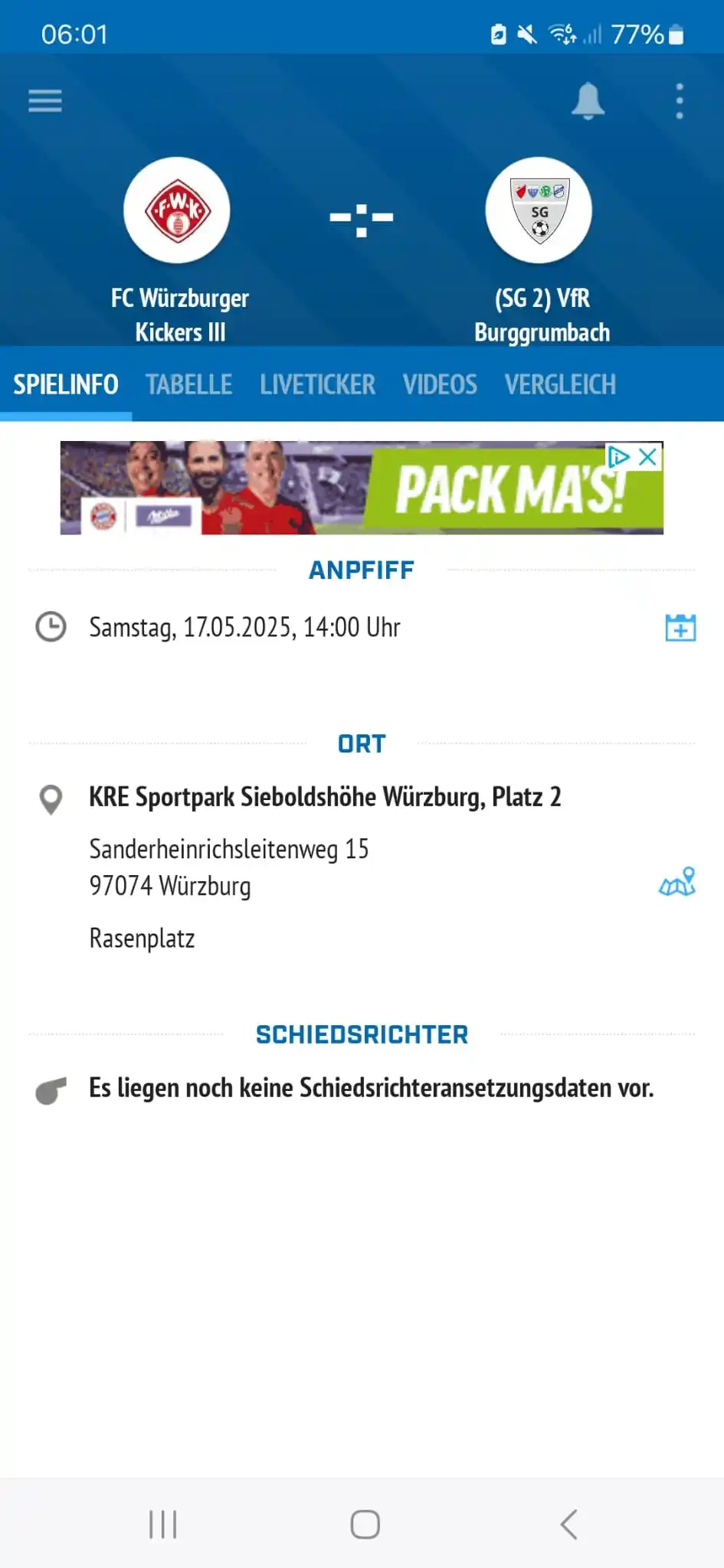The width and height of the screenshot is (724, 1568).
Task: Open the notifications bell
Action: pos(588,101)
